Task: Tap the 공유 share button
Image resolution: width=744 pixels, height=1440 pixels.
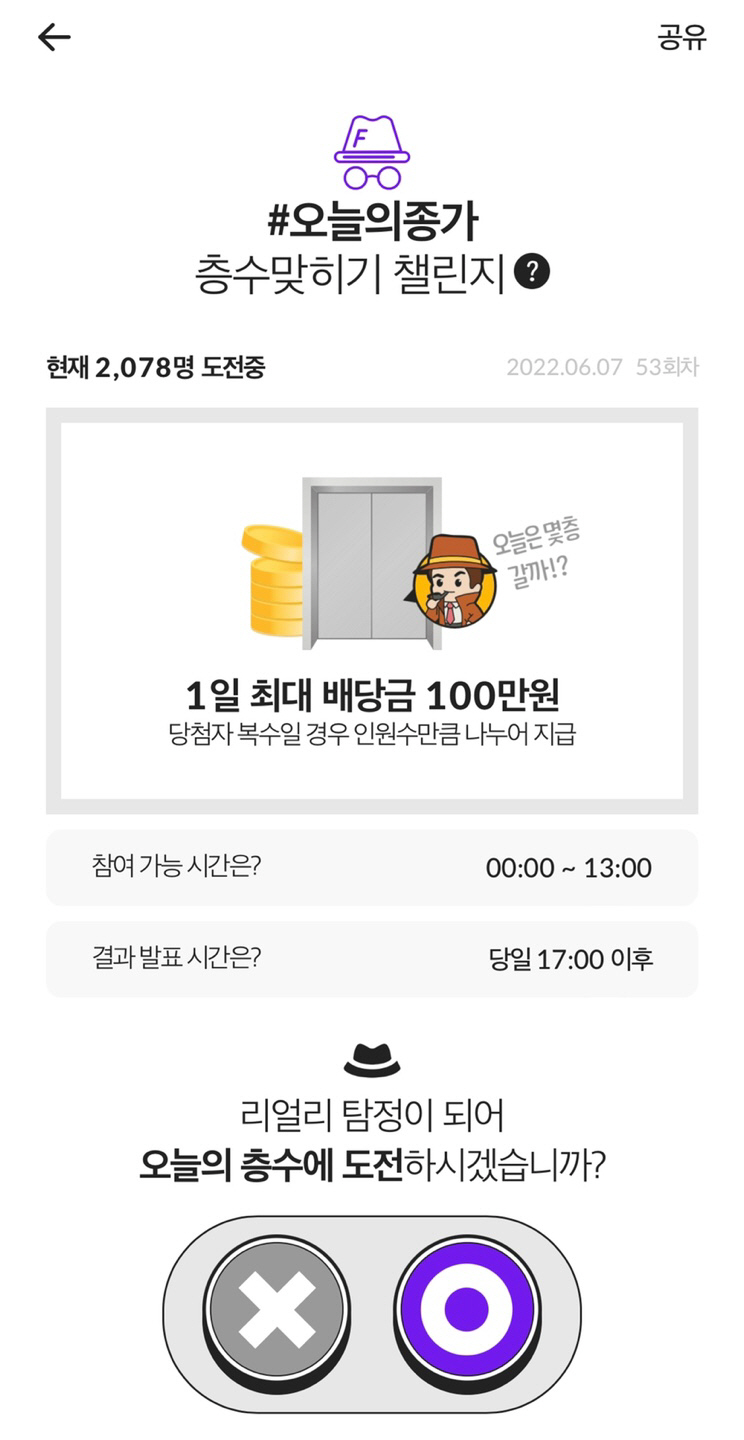Action: pos(681,38)
